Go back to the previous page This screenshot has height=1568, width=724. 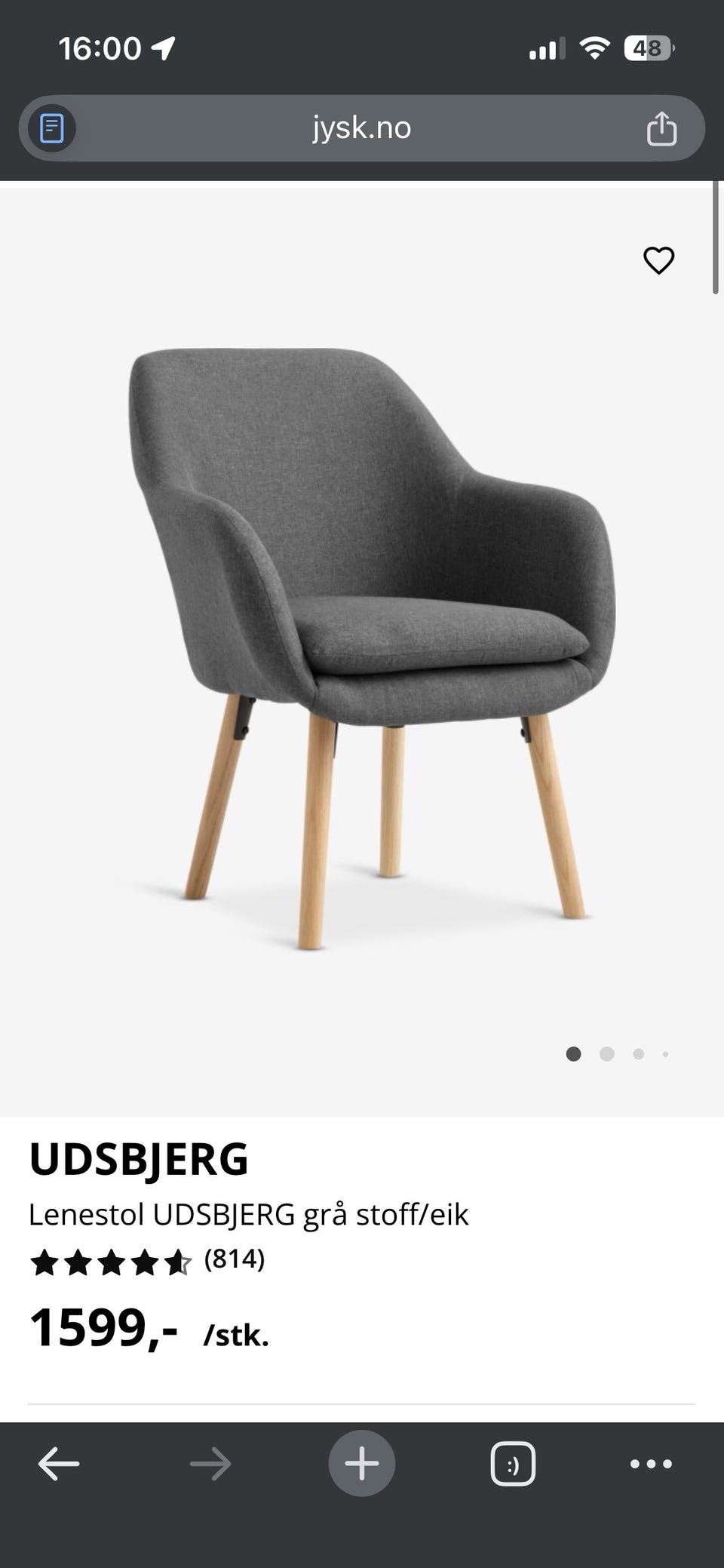pyautogui.click(x=59, y=1465)
